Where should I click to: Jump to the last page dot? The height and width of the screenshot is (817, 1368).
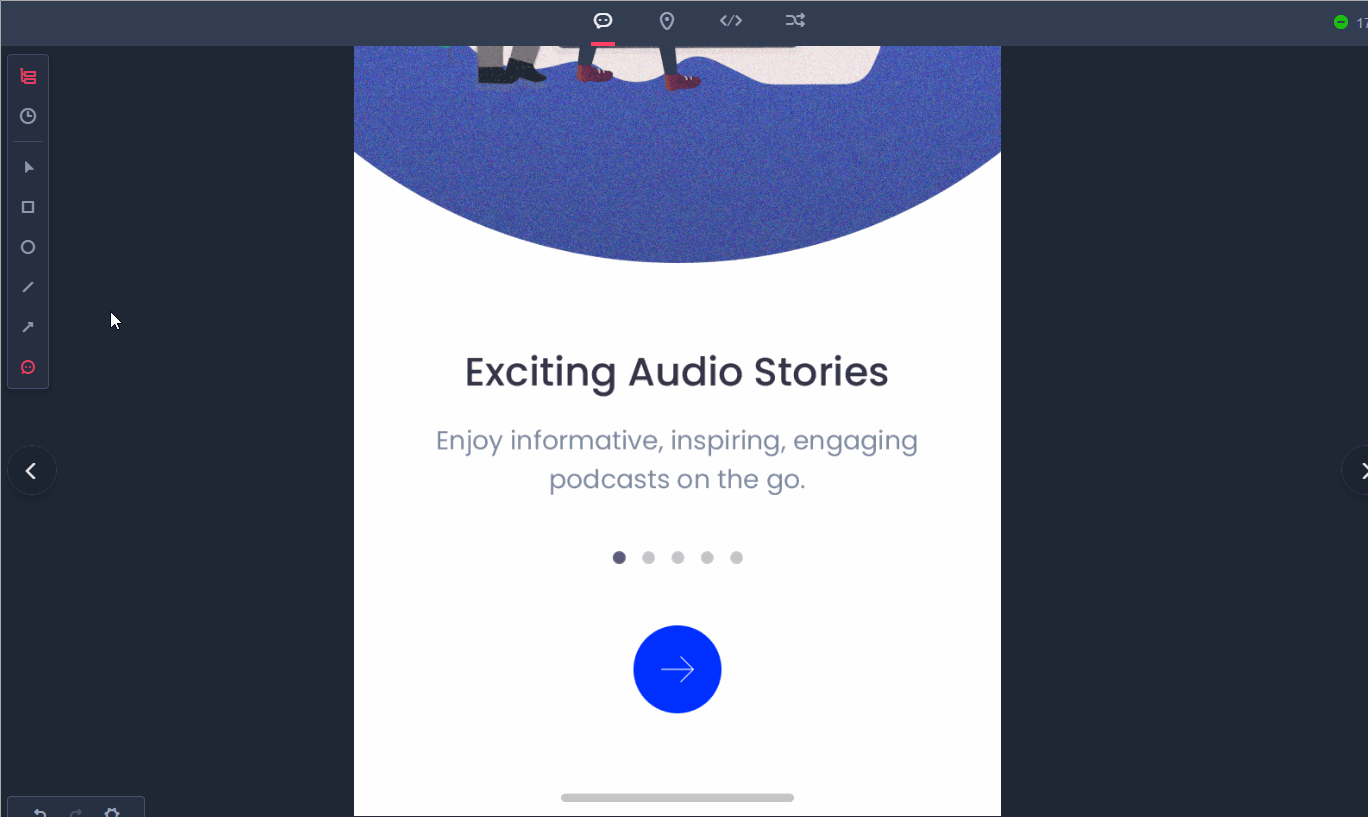pos(736,558)
